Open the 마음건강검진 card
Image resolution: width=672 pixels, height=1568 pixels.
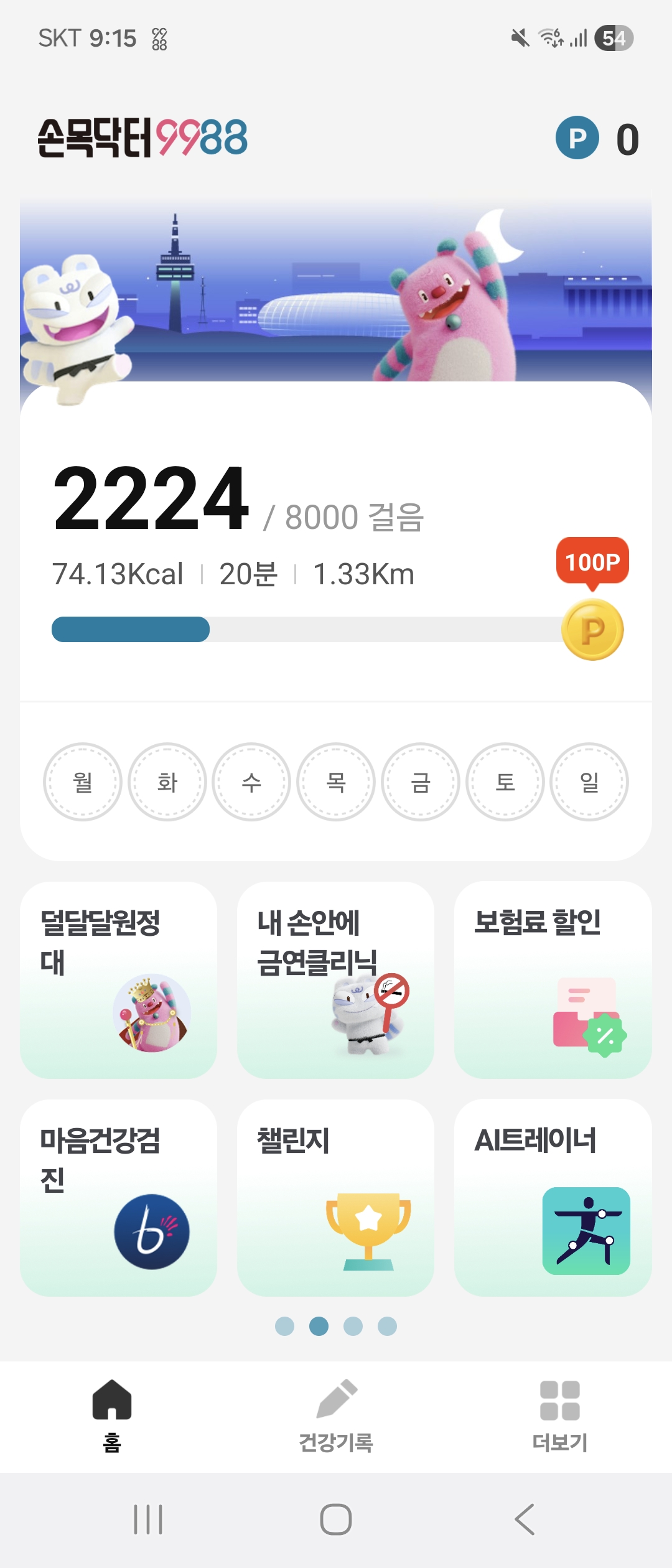click(x=118, y=1197)
